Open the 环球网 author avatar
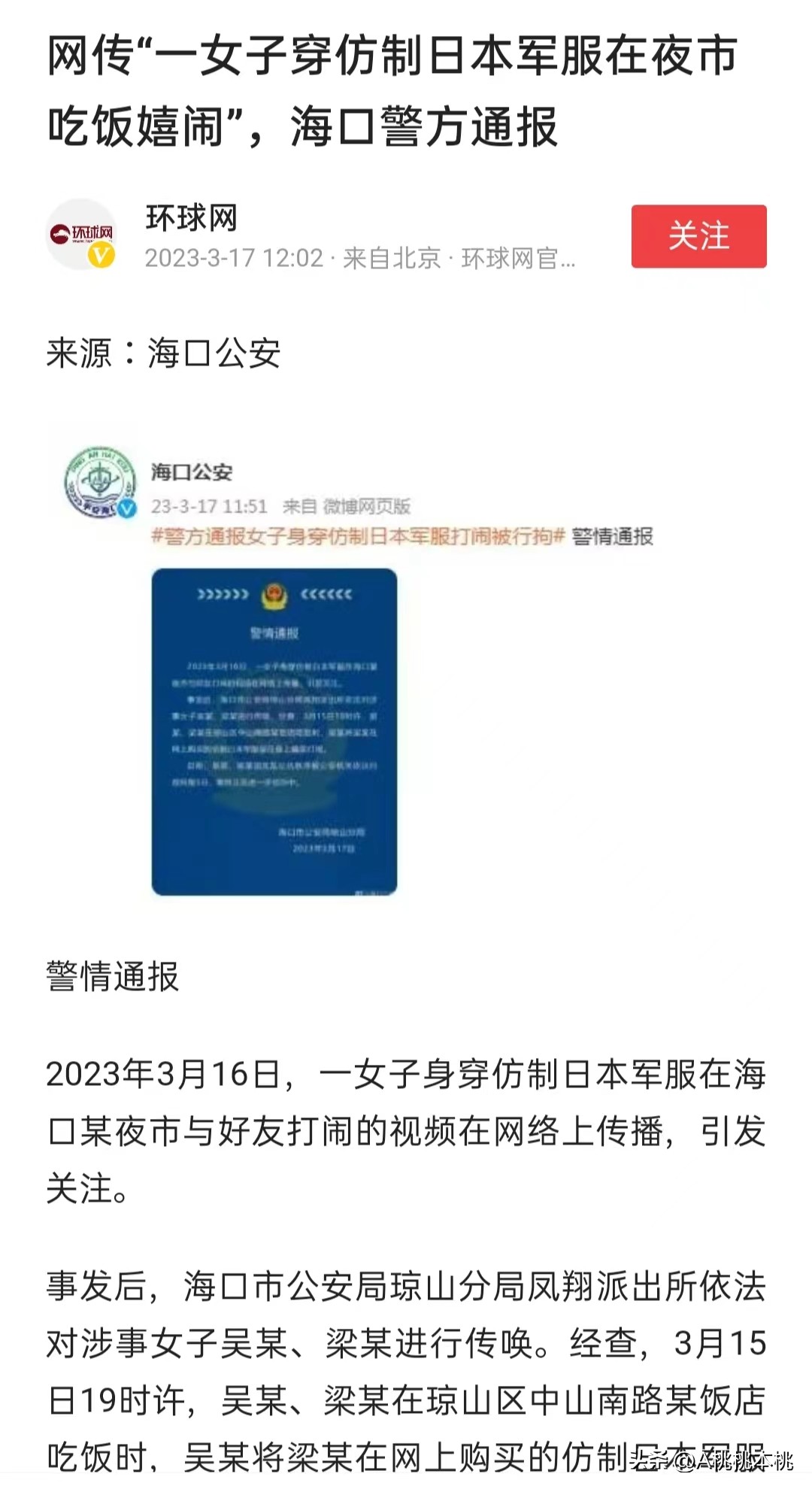Screen dimensions: 812x1489 81,235
